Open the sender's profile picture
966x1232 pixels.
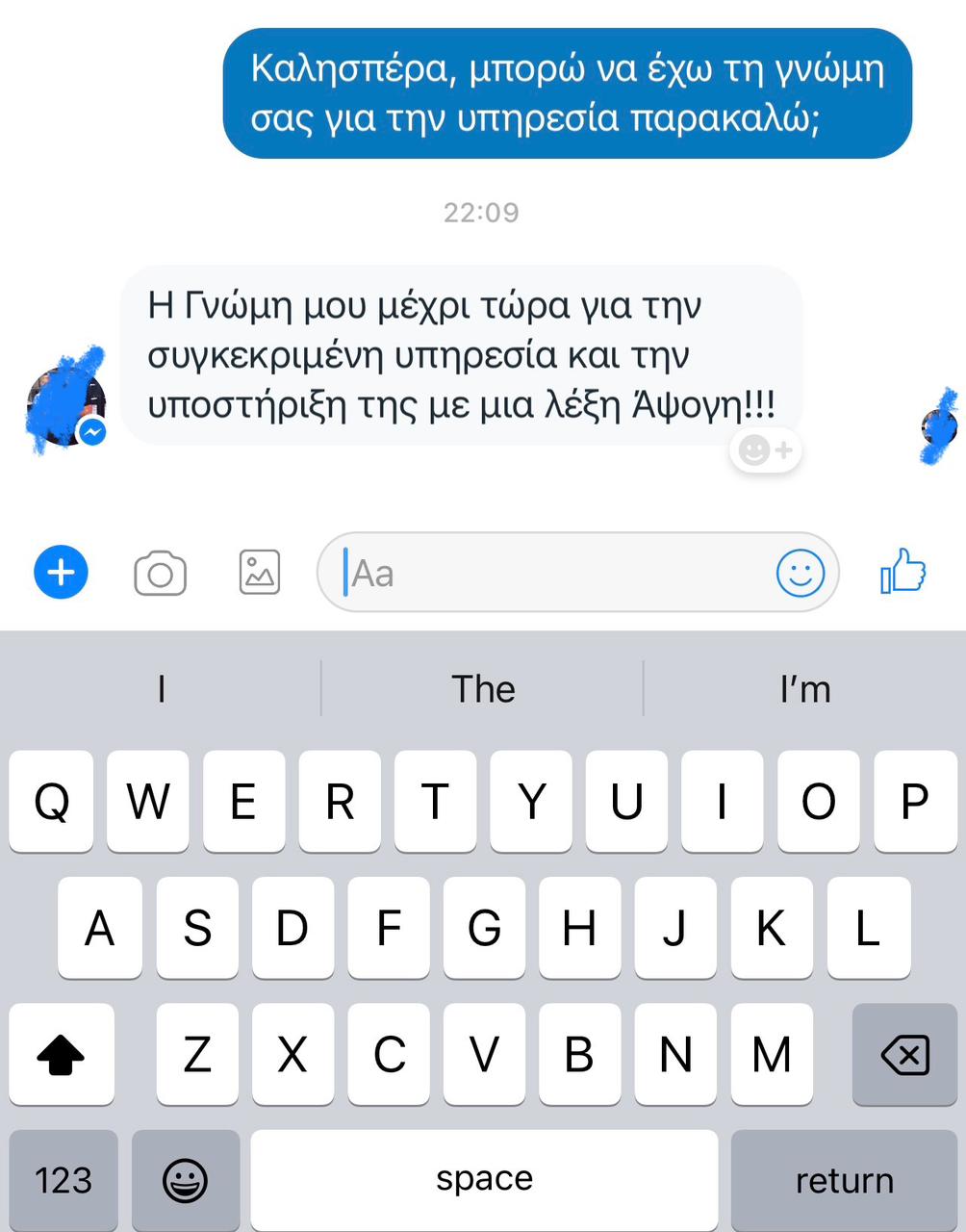(64, 406)
